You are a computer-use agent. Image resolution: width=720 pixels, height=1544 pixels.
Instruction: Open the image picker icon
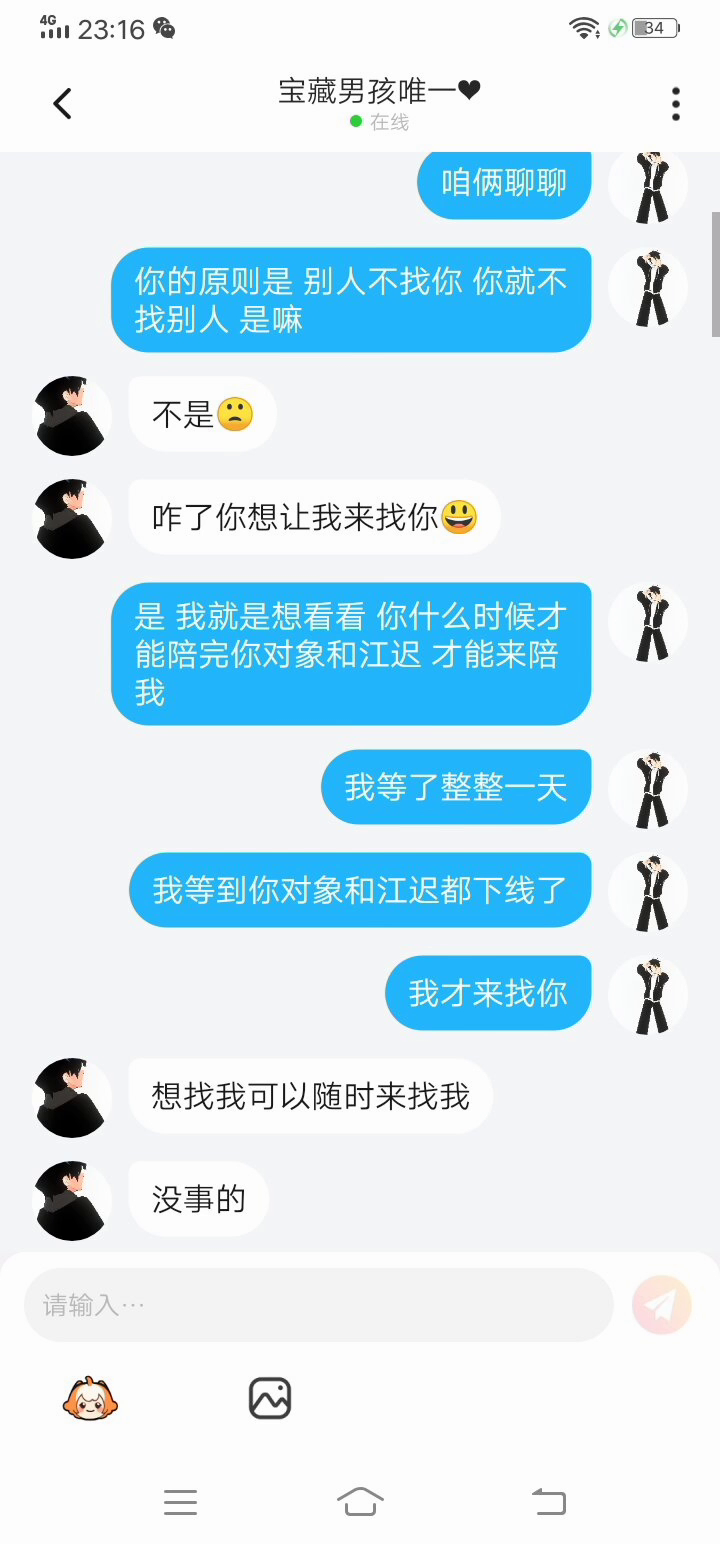270,1398
